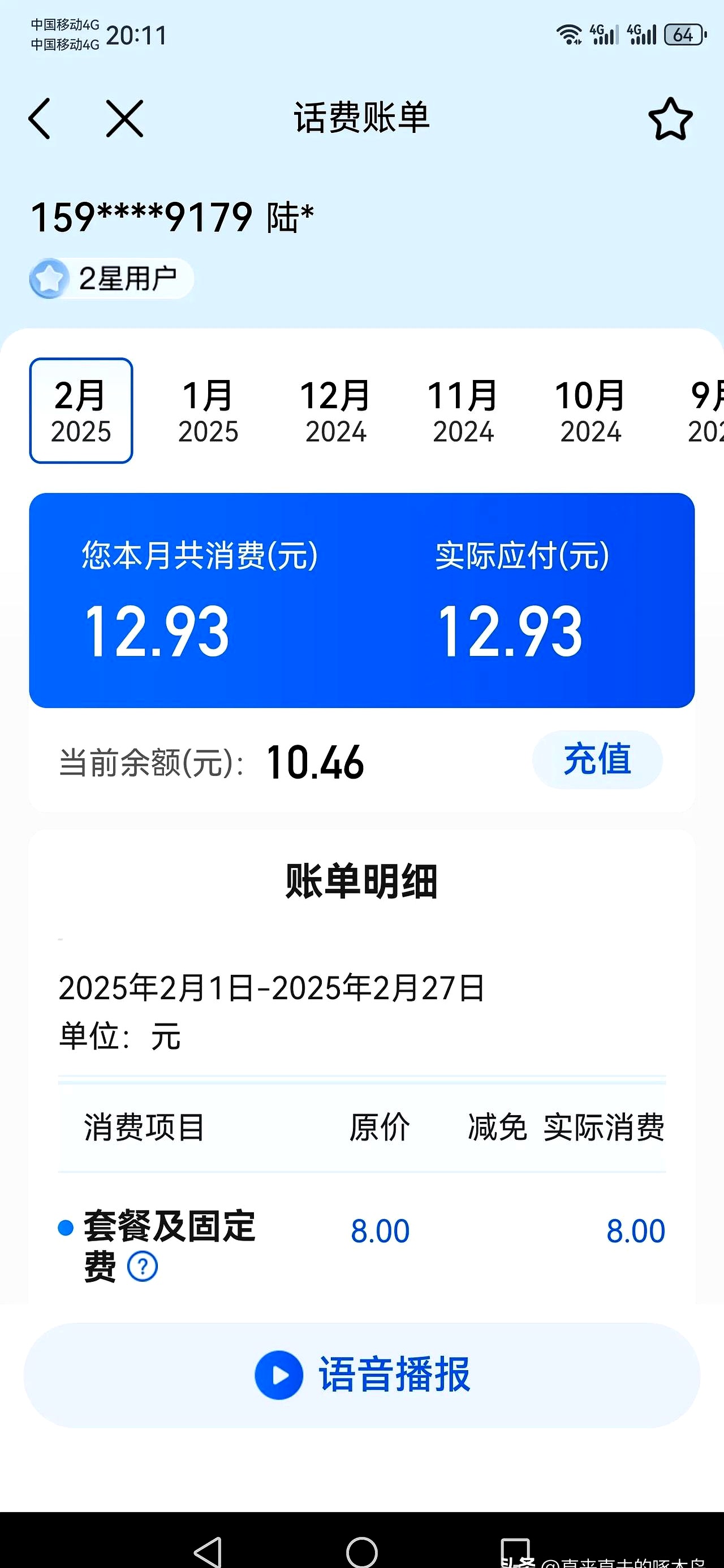The image size is (724, 1568).
Task: Go back using the top-left arrow
Action: pos(40,119)
